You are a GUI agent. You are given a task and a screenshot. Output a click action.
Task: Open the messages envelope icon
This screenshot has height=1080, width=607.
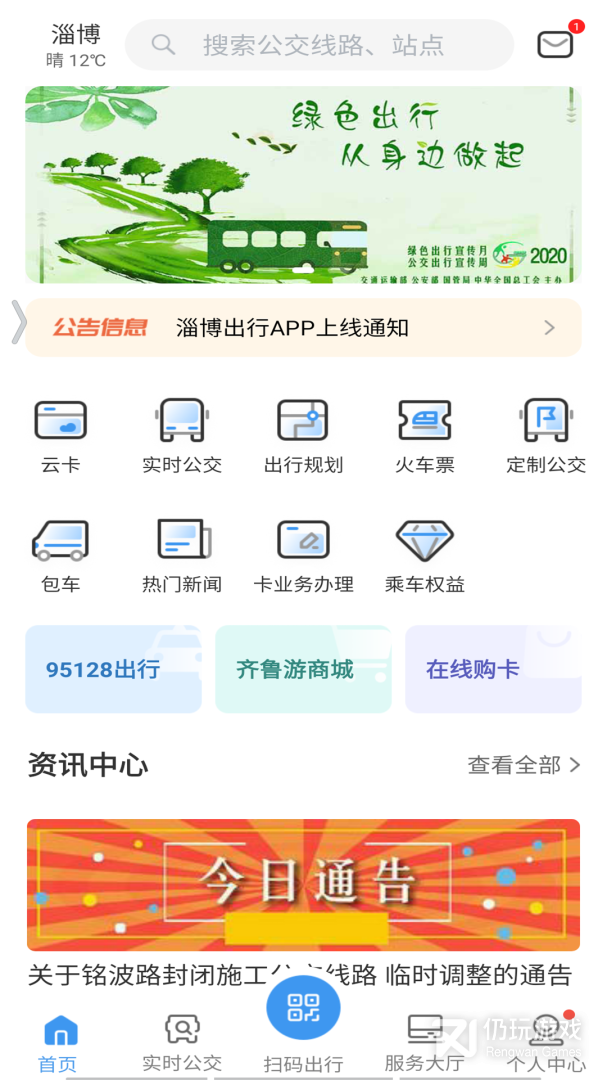tap(555, 44)
